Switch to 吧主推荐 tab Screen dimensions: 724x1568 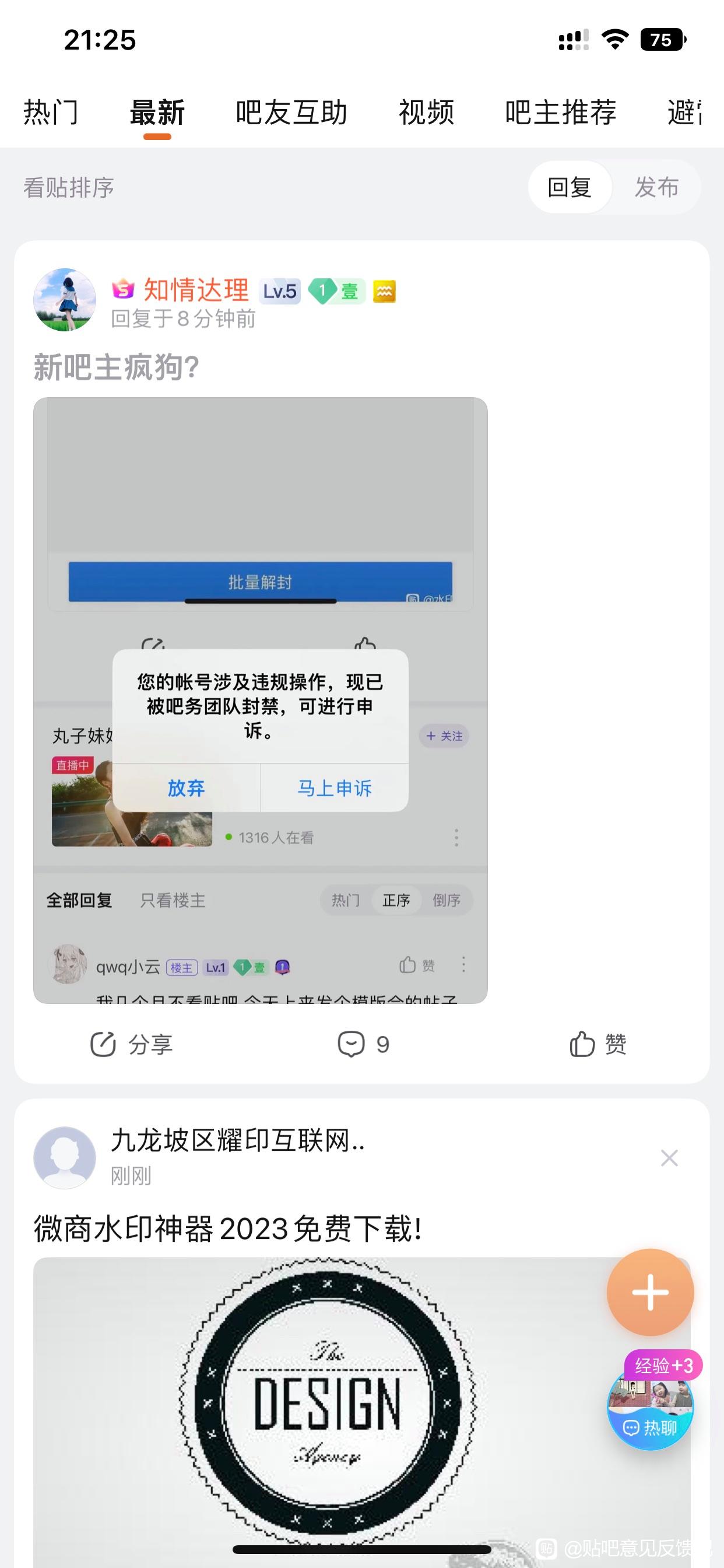click(560, 113)
